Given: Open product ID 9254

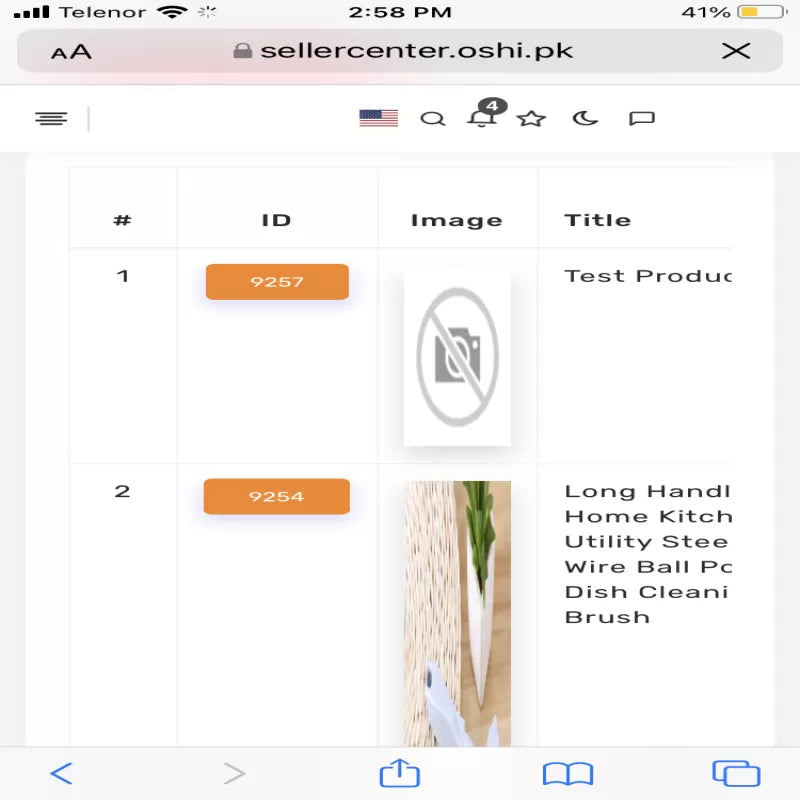Looking at the screenshot, I should [277, 497].
